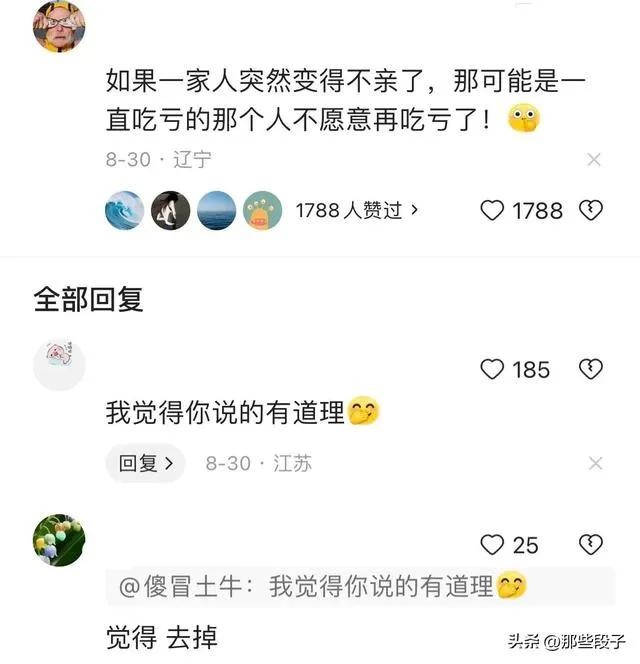
Task: Like the reply with 185 likes
Action: click(x=493, y=369)
